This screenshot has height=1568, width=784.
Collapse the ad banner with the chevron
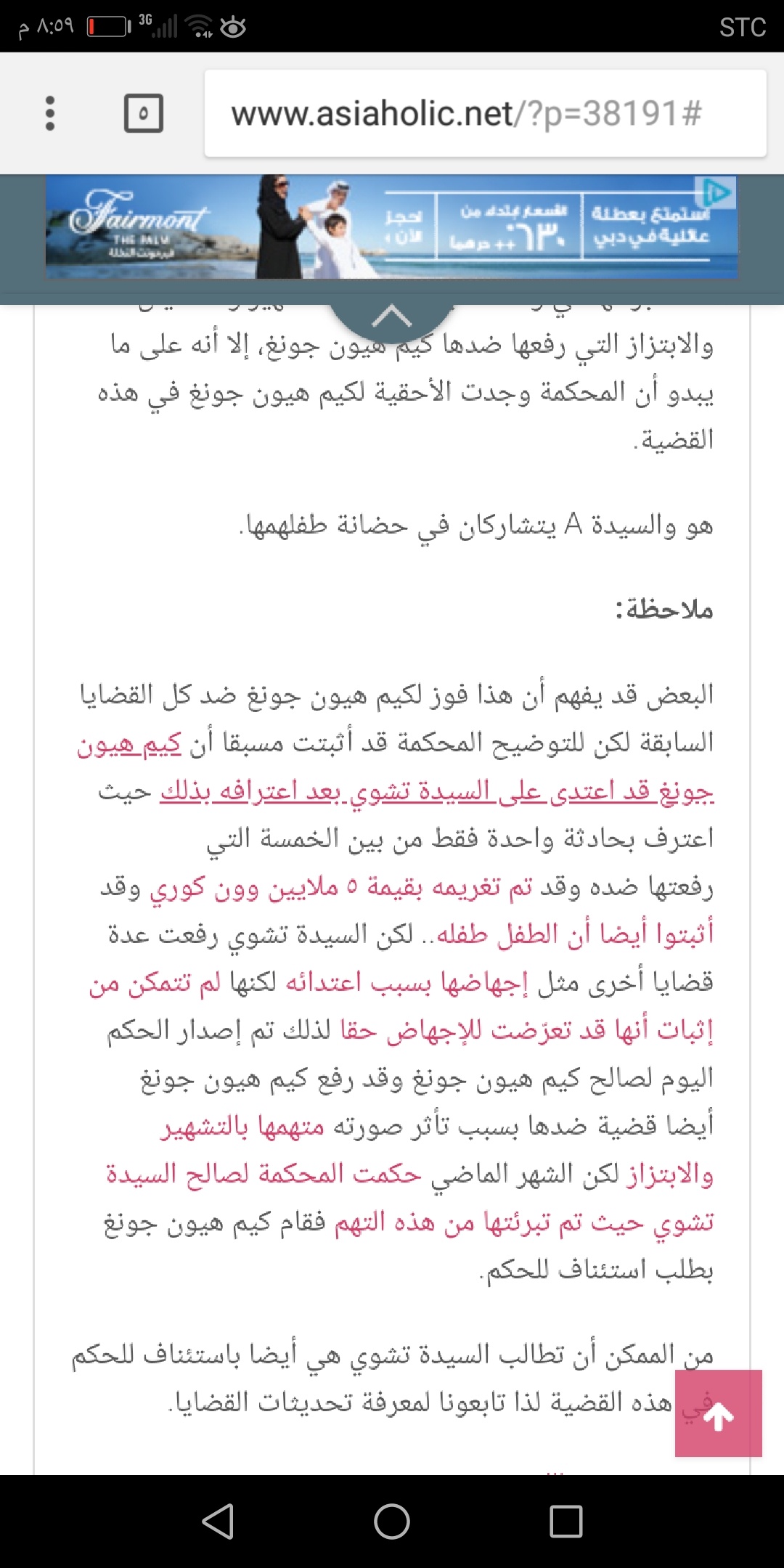click(x=391, y=317)
